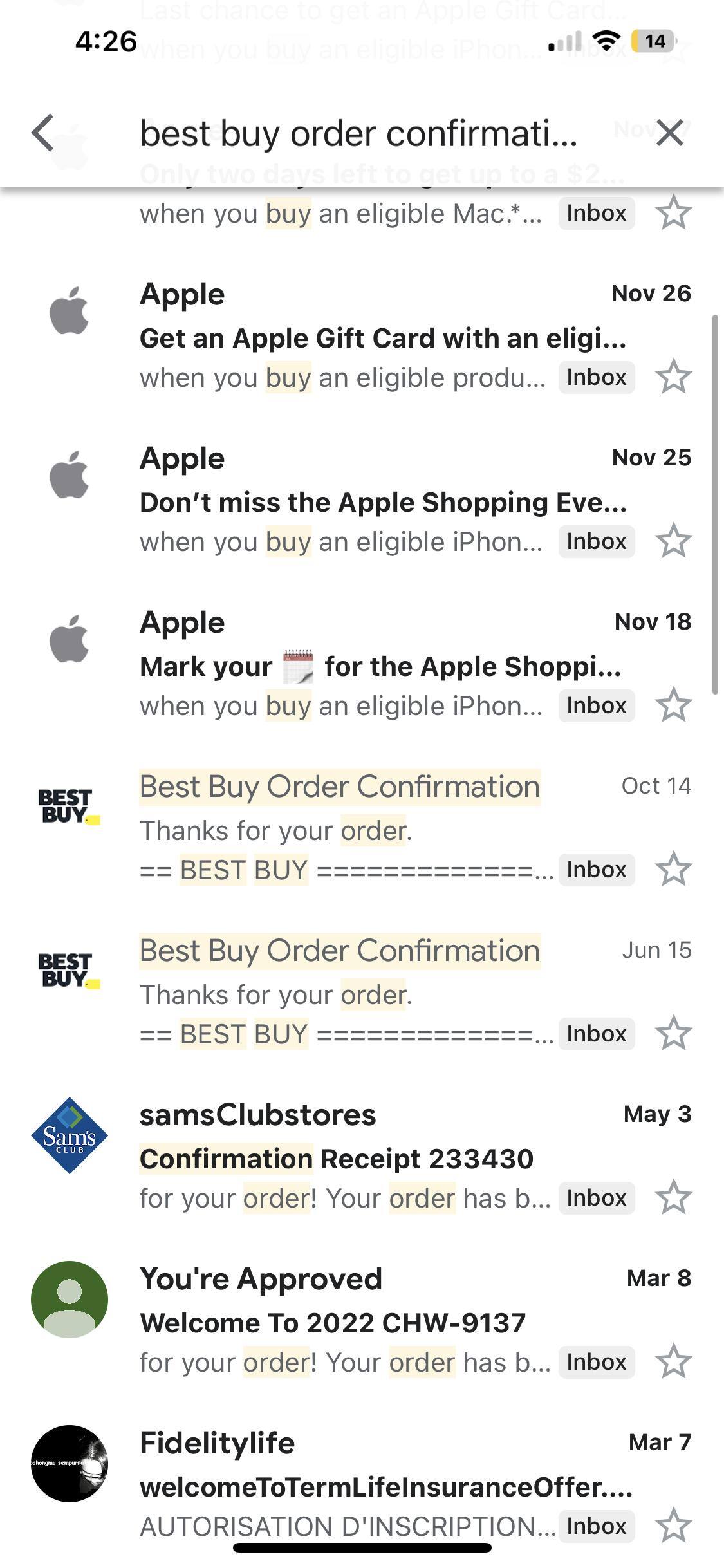Tap the back arrow to exit search
The image size is (724, 1568).
(41, 135)
